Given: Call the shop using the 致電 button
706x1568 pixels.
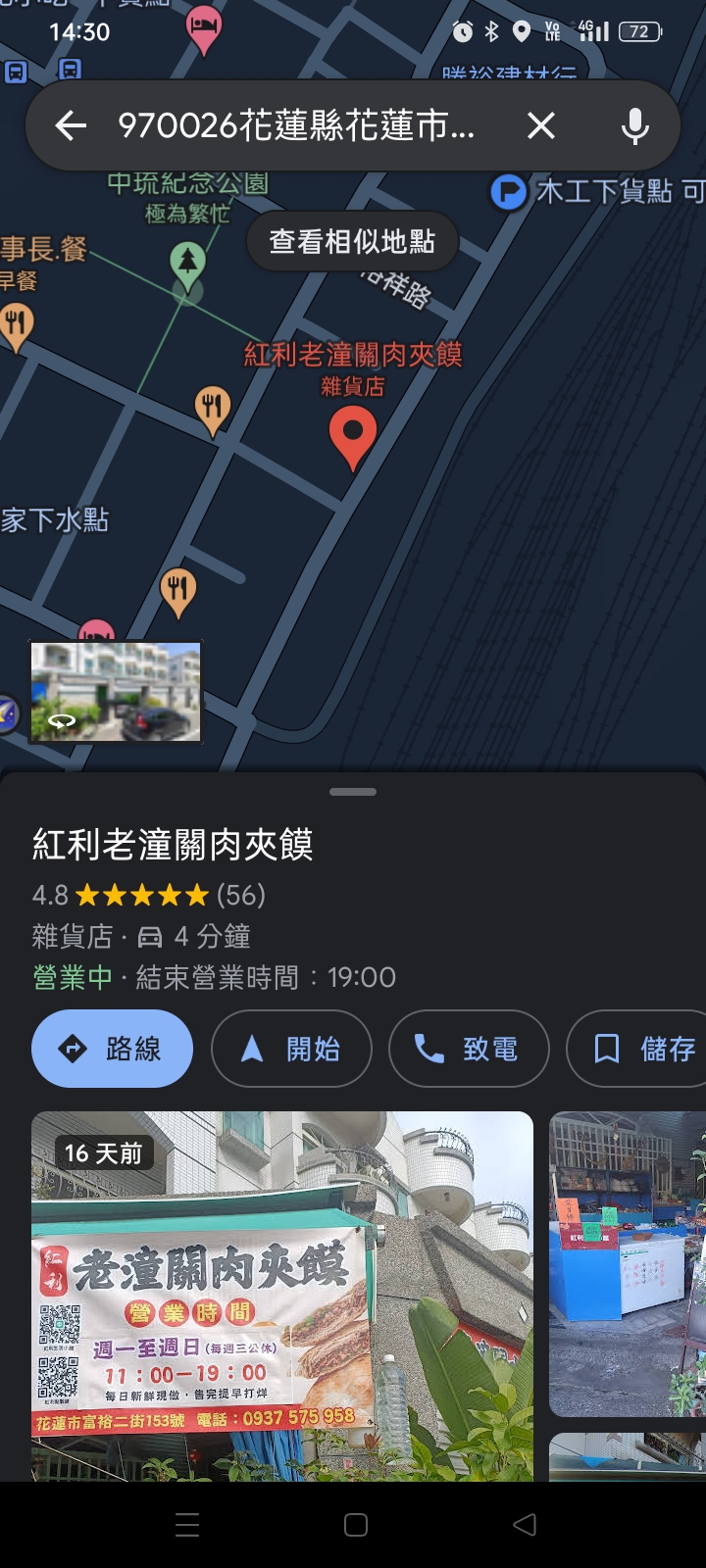Looking at the screenshot, I should [x=469, y=1049].
